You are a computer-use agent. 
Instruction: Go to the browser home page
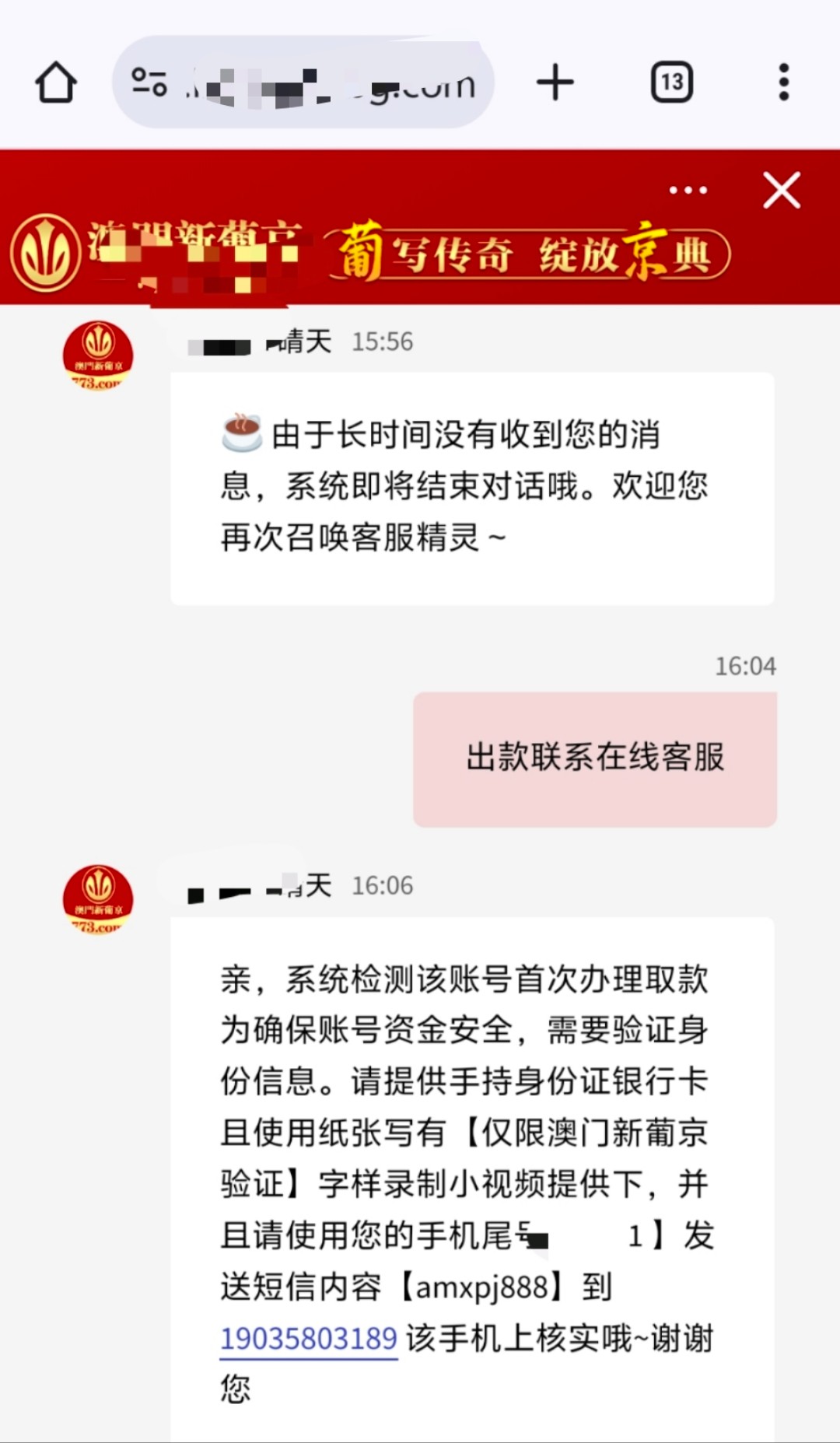(56, 82)
